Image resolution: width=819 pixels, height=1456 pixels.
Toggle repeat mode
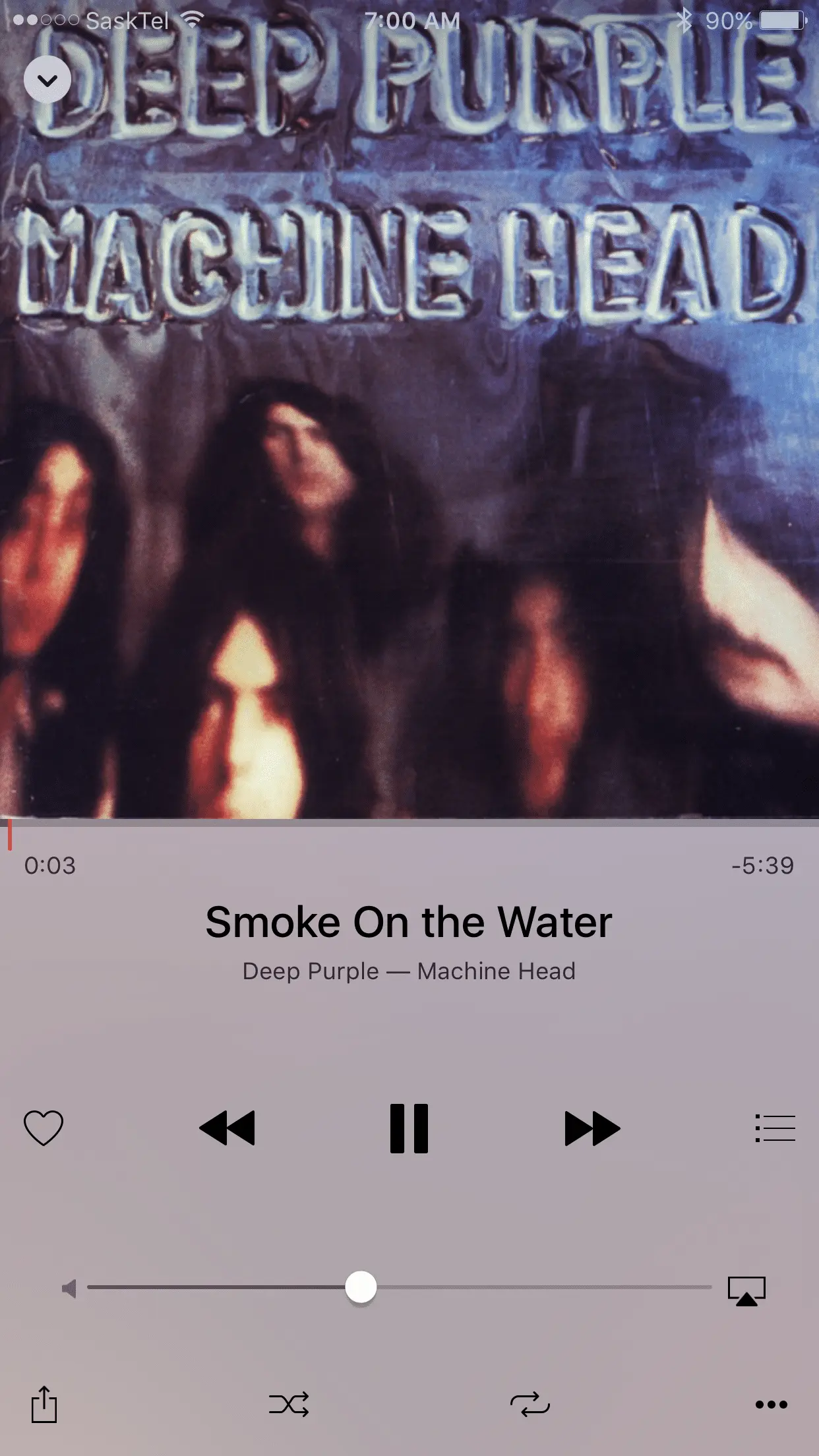(x=530, y=1405)
